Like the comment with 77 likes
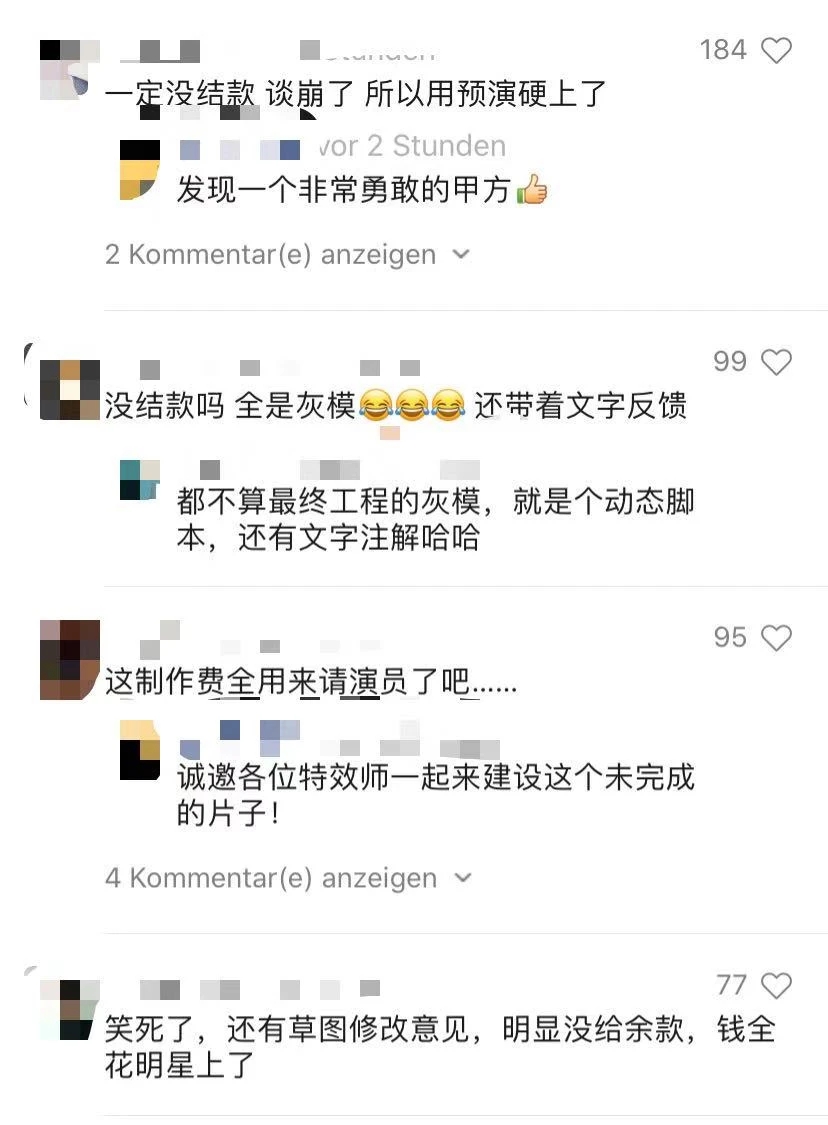Image resolution: width=828 pixels, height=1125 pixels. [776, 985]
